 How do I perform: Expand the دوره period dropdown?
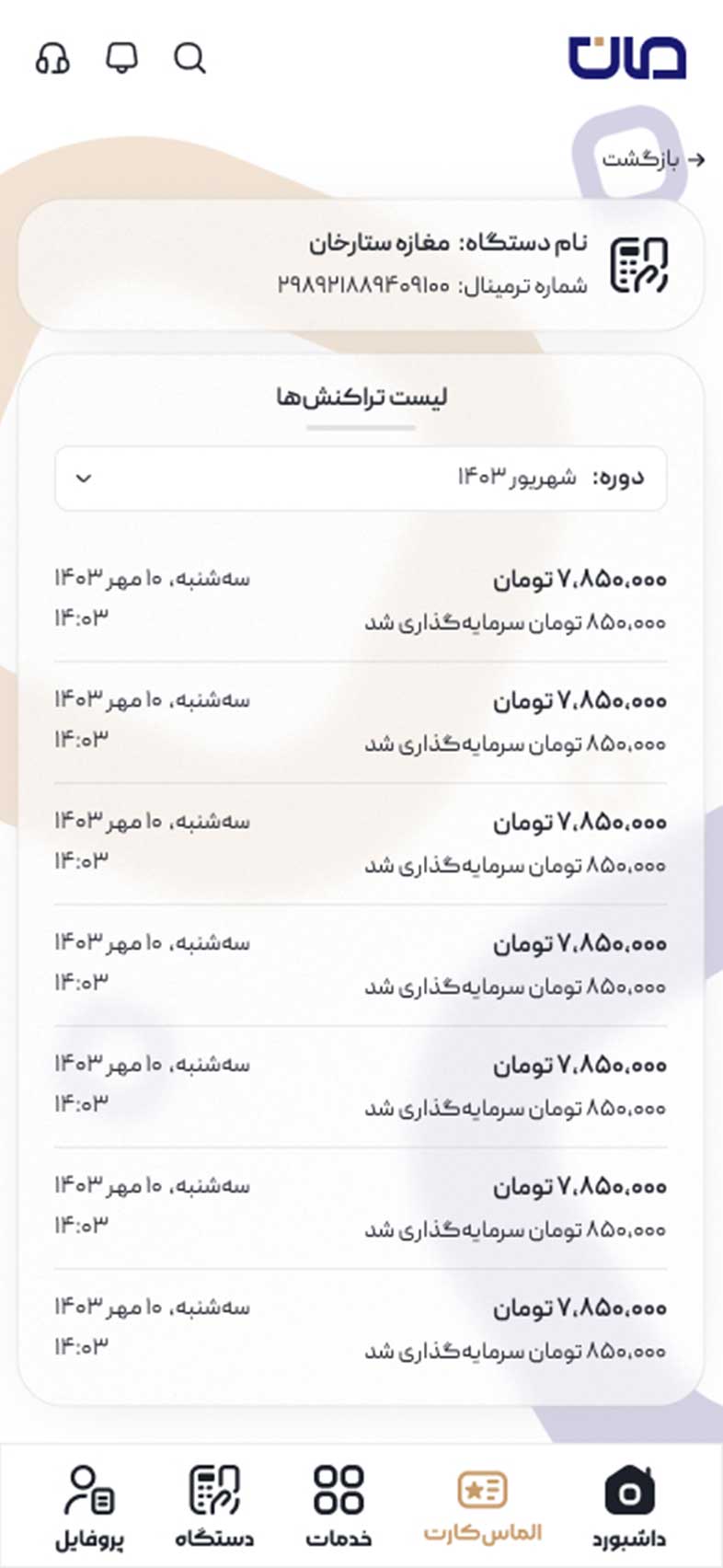[361, 478]
